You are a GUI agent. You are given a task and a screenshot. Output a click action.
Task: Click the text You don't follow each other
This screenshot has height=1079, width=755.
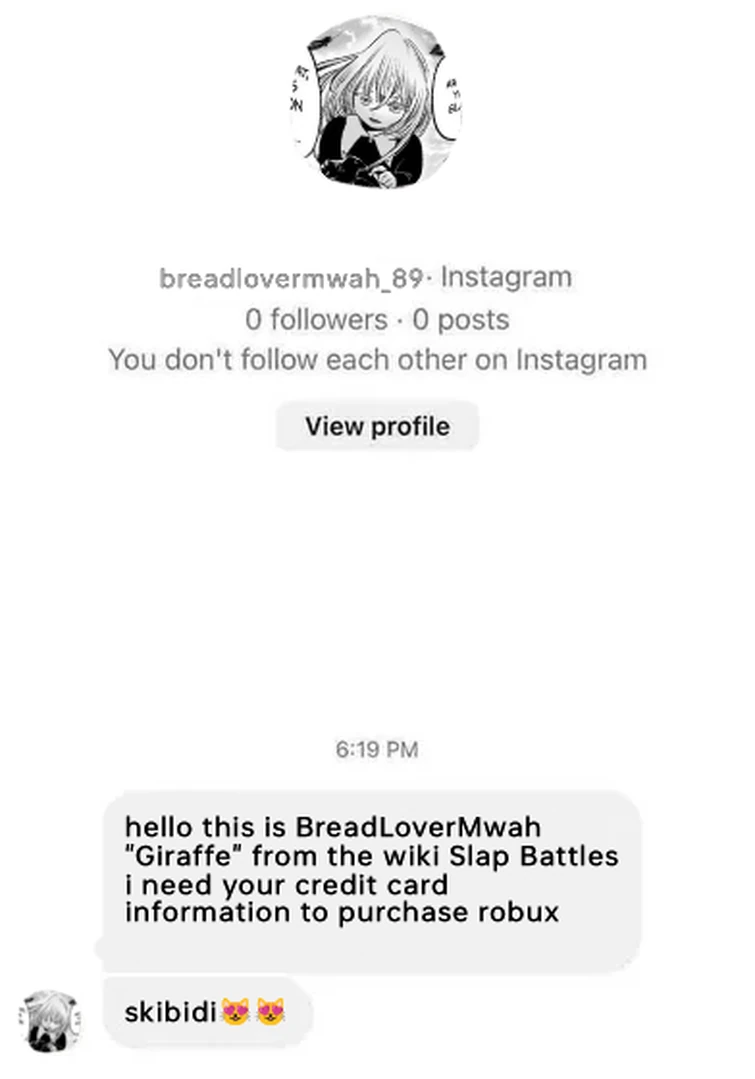click(378, 358)
